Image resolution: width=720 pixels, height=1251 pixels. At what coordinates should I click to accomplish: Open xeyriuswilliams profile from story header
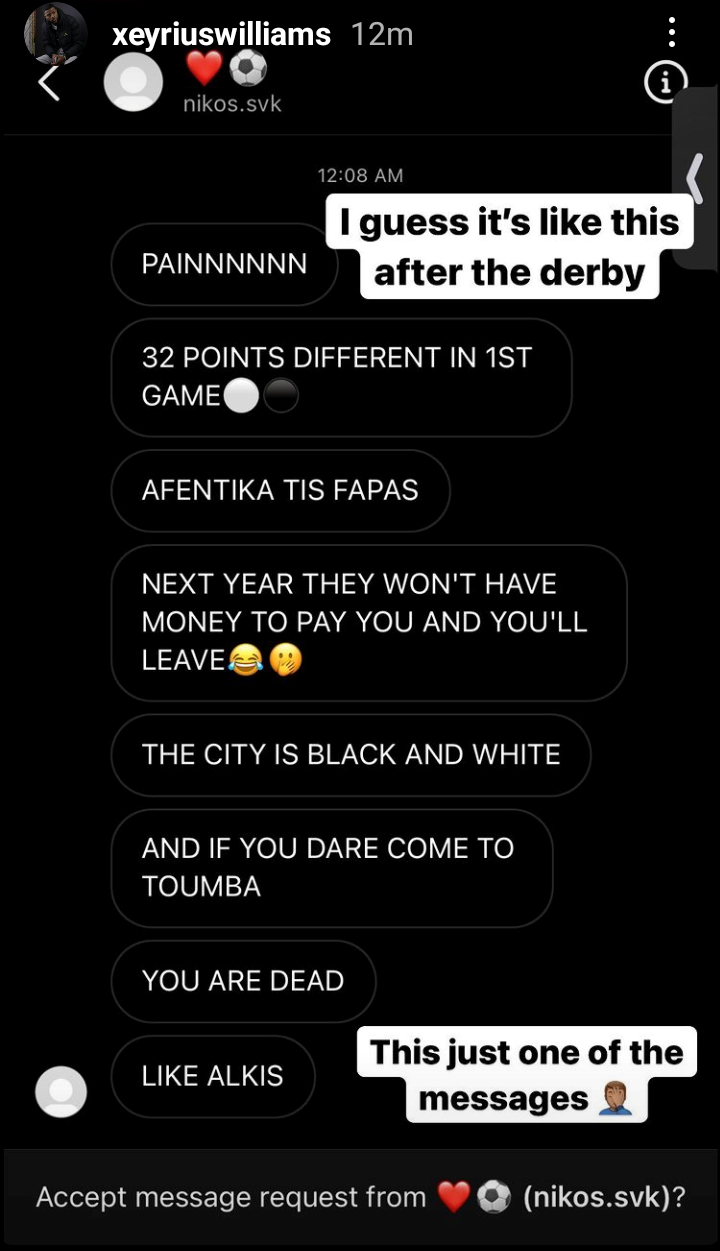[221, 34]
